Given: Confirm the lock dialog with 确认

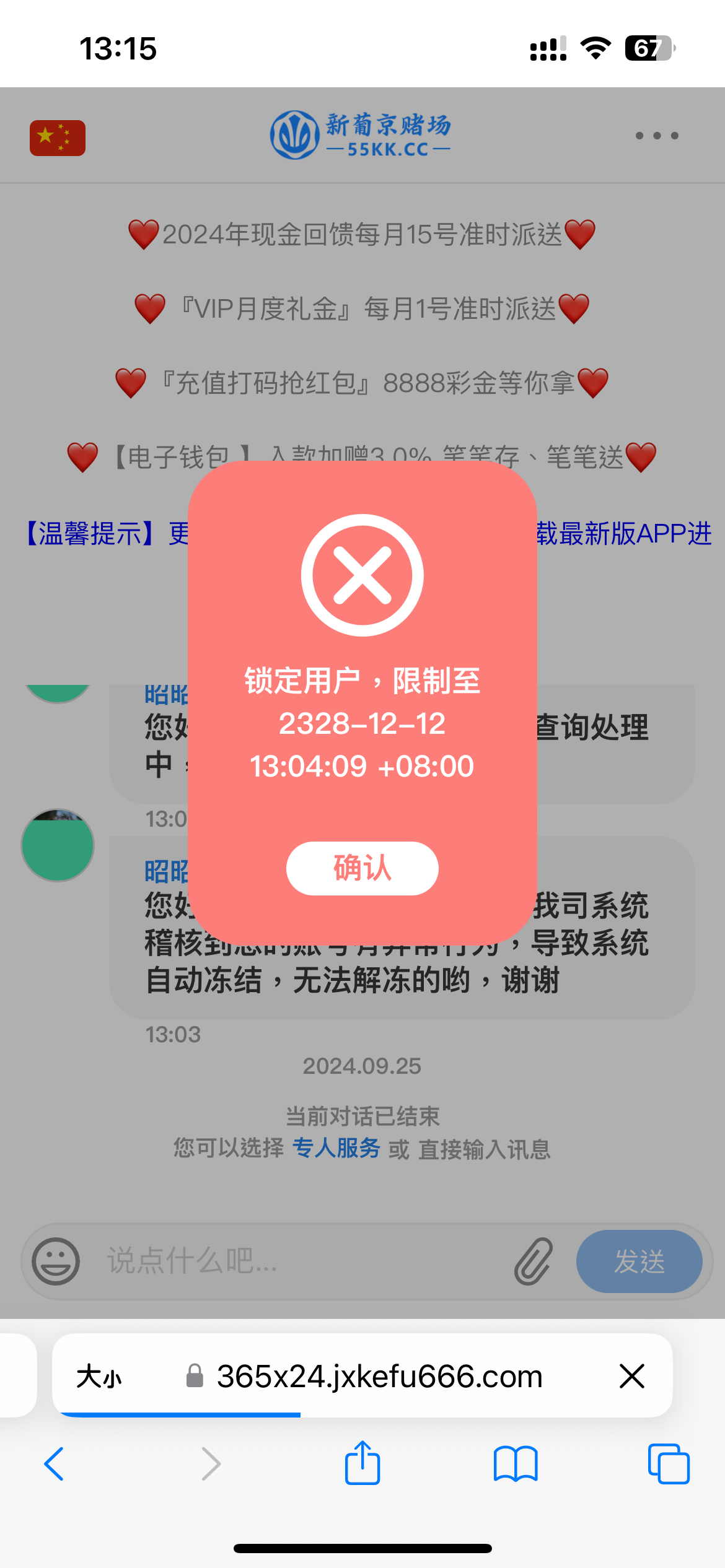Looking at the screenshot, I should point(362,868).
